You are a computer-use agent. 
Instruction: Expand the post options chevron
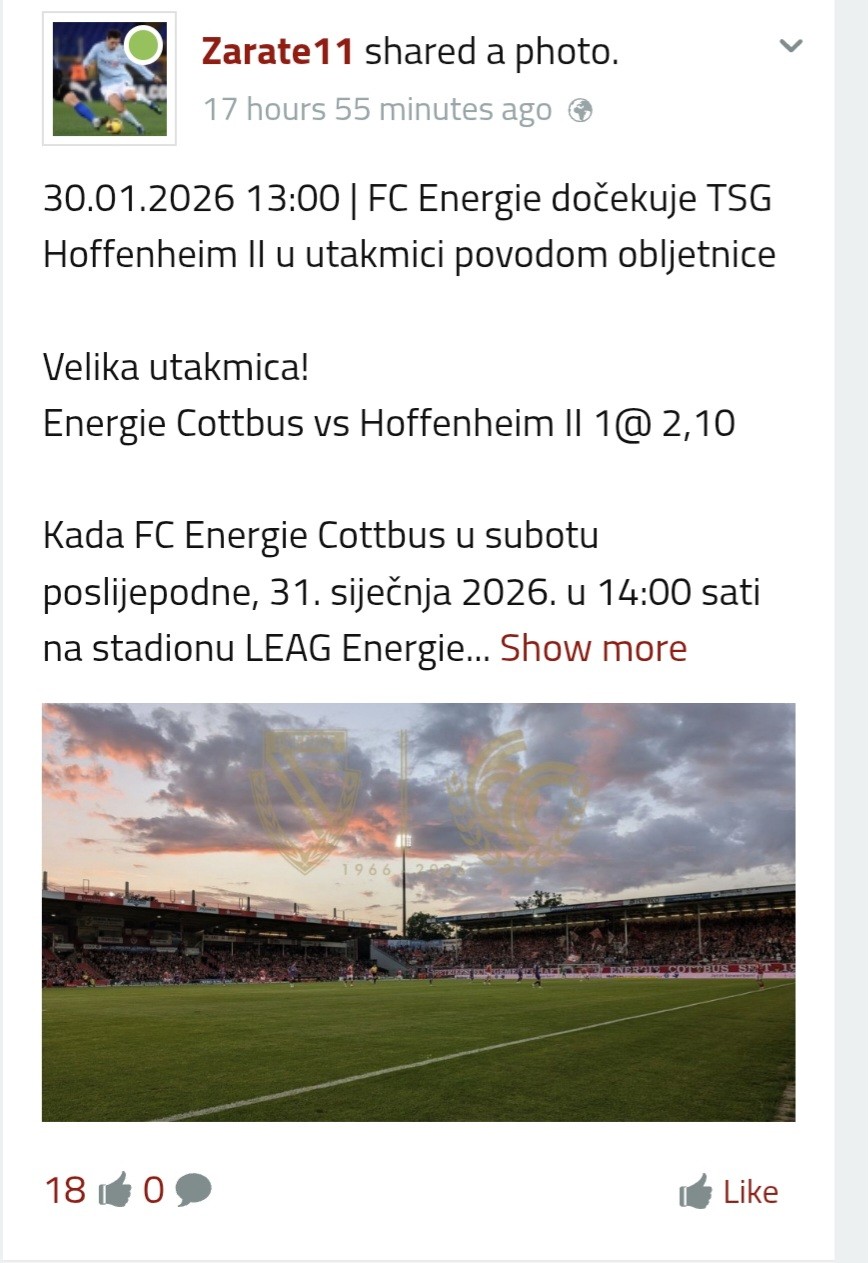coord(791,46)
